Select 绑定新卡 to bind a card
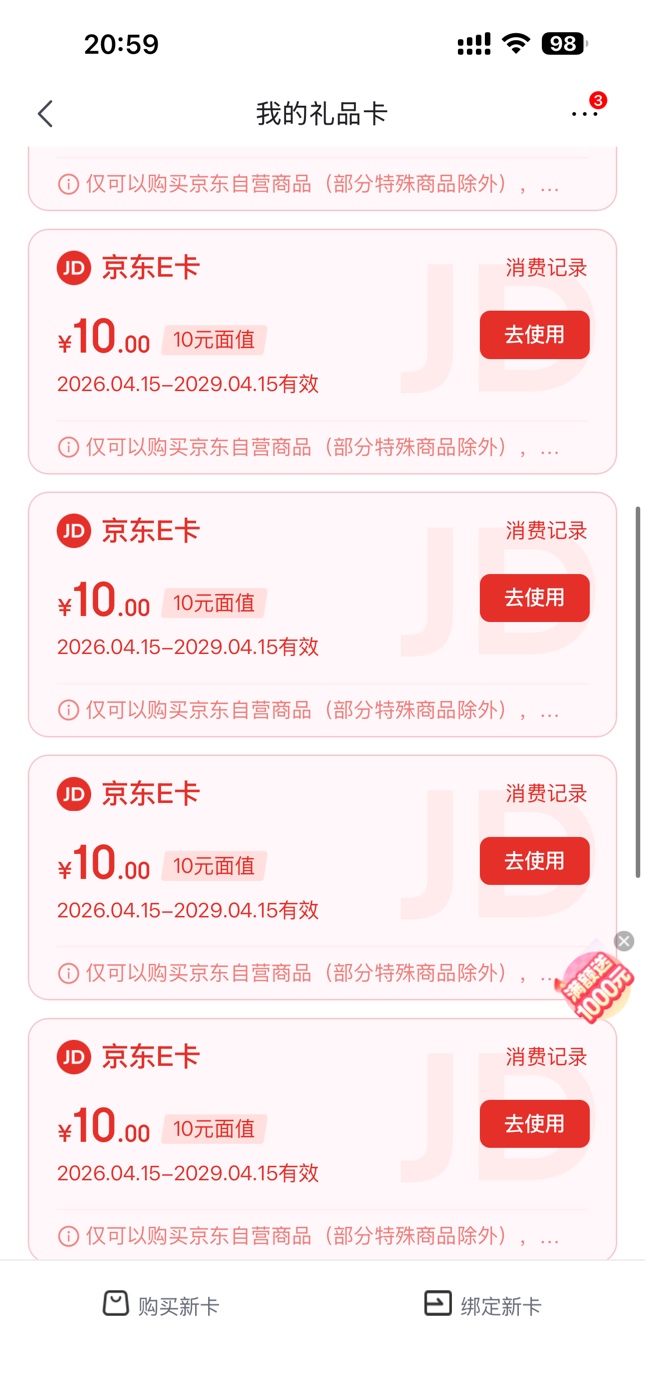Image resolution: width=645 pixels, height=1398 pixels. [483, 1305]
